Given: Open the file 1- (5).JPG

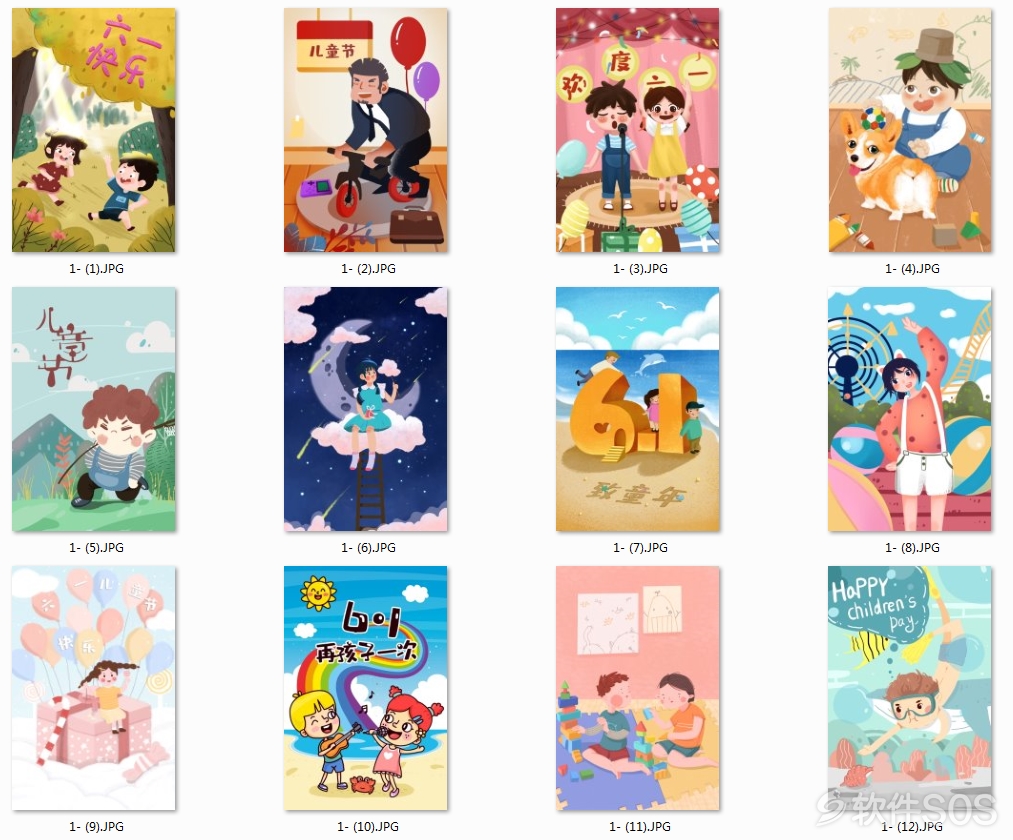Looking at the screenshot, I should coord(93,409).
